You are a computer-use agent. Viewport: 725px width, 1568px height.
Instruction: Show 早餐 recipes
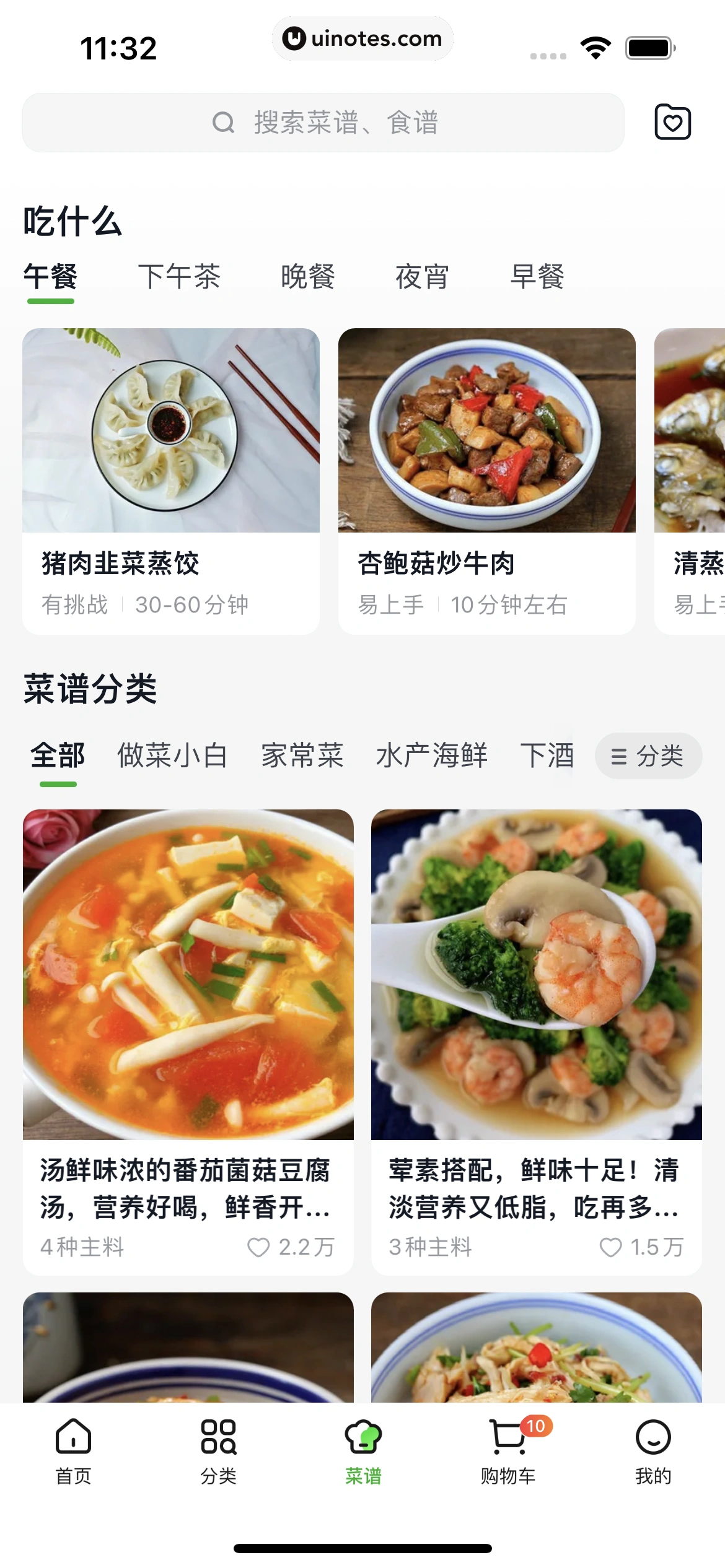click(x=537, y=277)
